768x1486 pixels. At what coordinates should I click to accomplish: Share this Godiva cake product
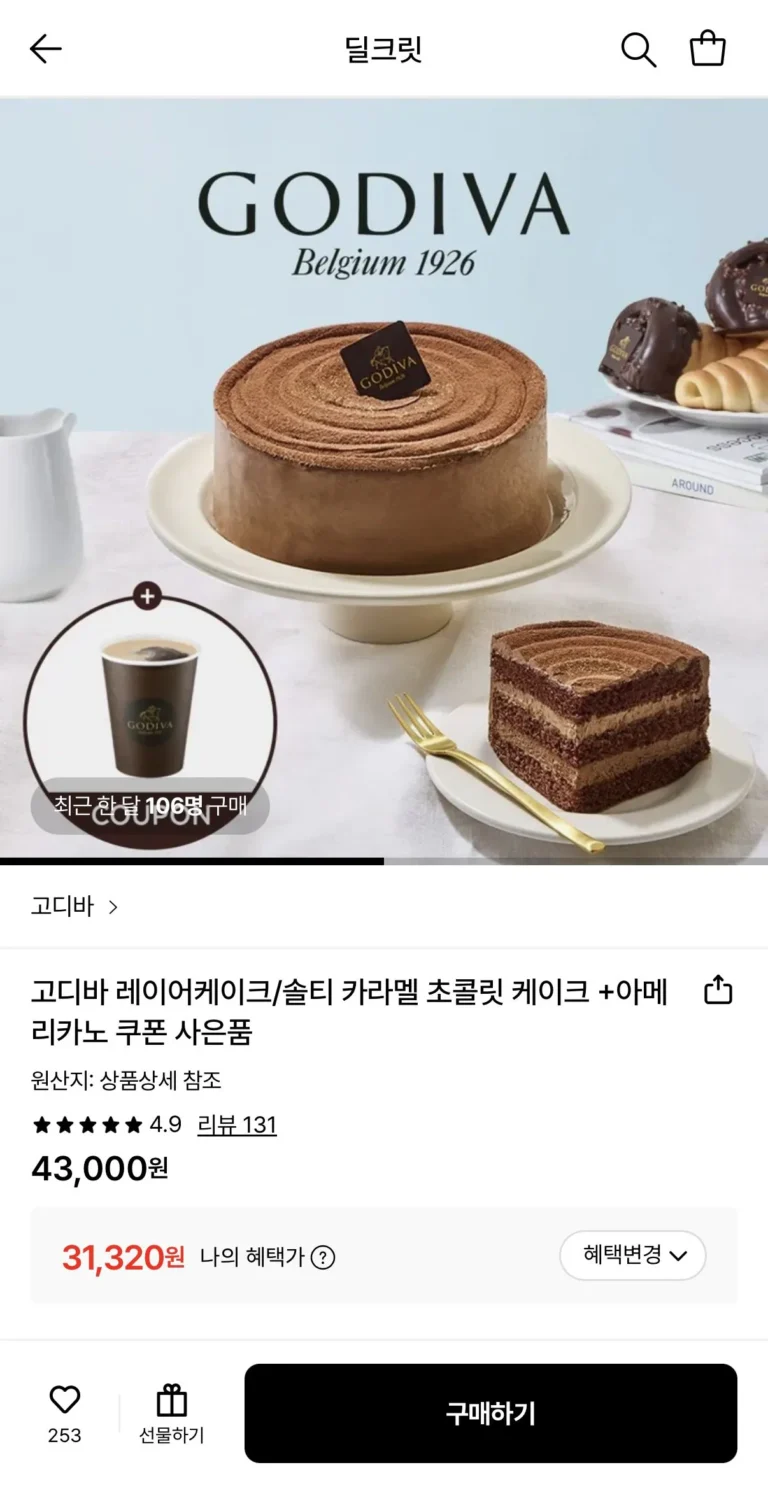click(718, 990)
